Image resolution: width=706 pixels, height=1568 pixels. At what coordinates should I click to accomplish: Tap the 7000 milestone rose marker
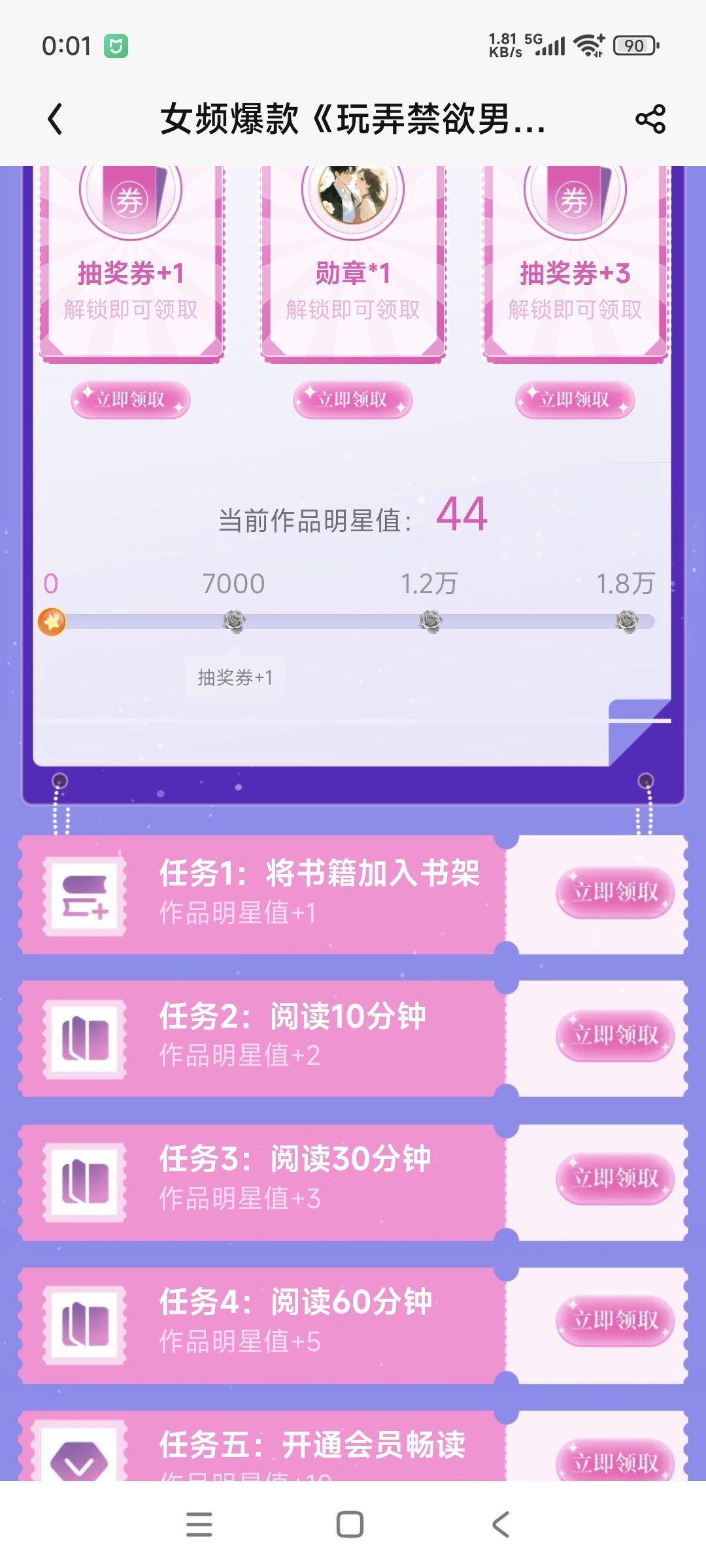[x=234, y=621]
